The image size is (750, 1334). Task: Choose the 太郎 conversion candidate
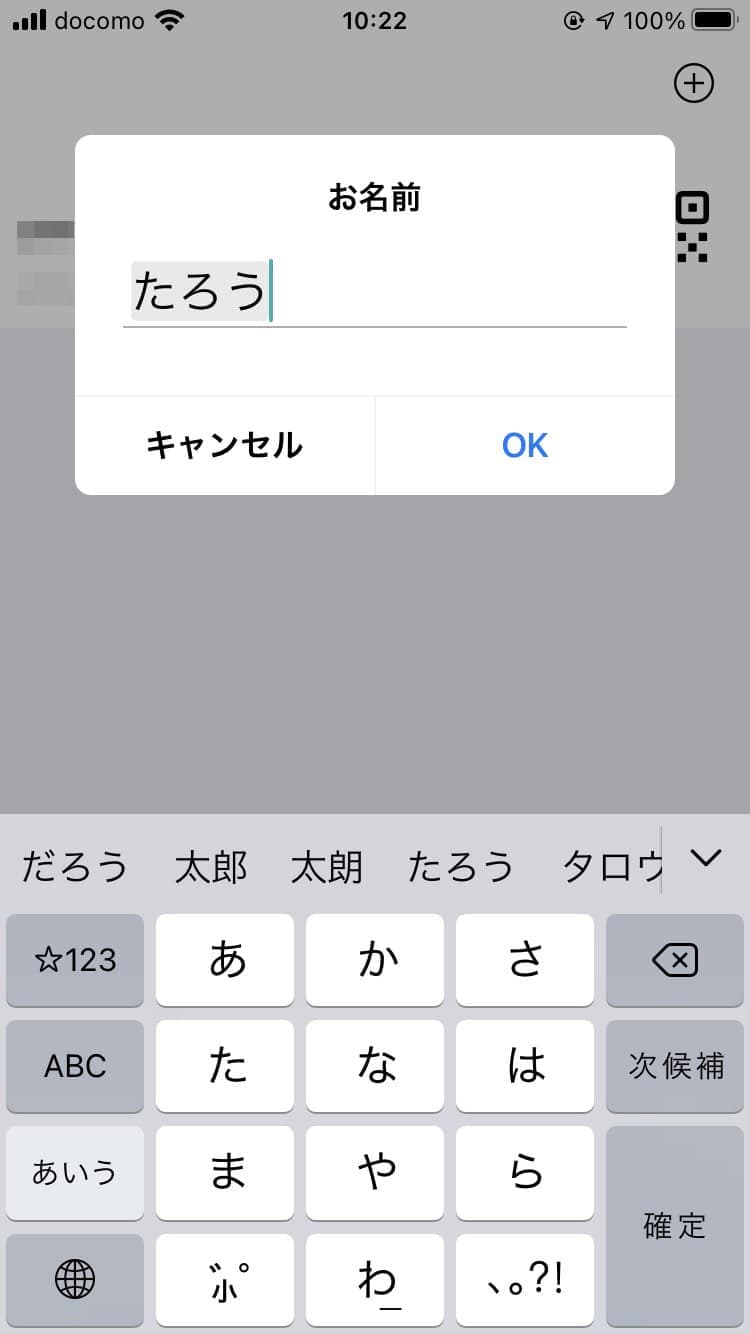[x=211, y=866]
